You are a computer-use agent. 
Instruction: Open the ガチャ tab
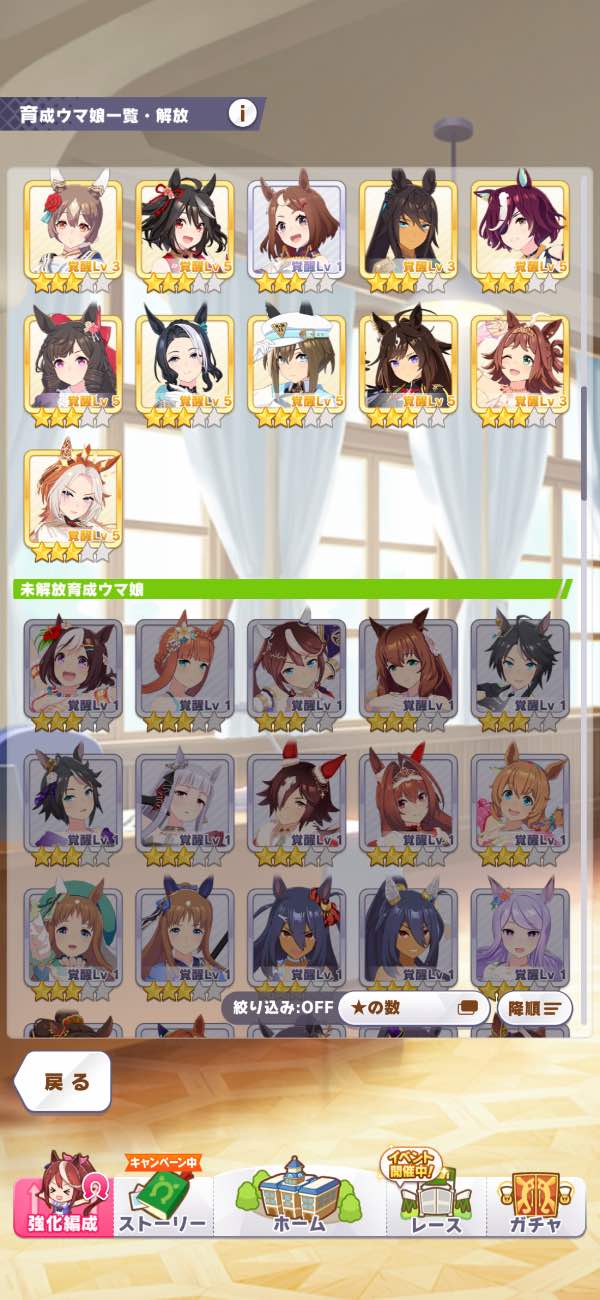point(537,1205)
